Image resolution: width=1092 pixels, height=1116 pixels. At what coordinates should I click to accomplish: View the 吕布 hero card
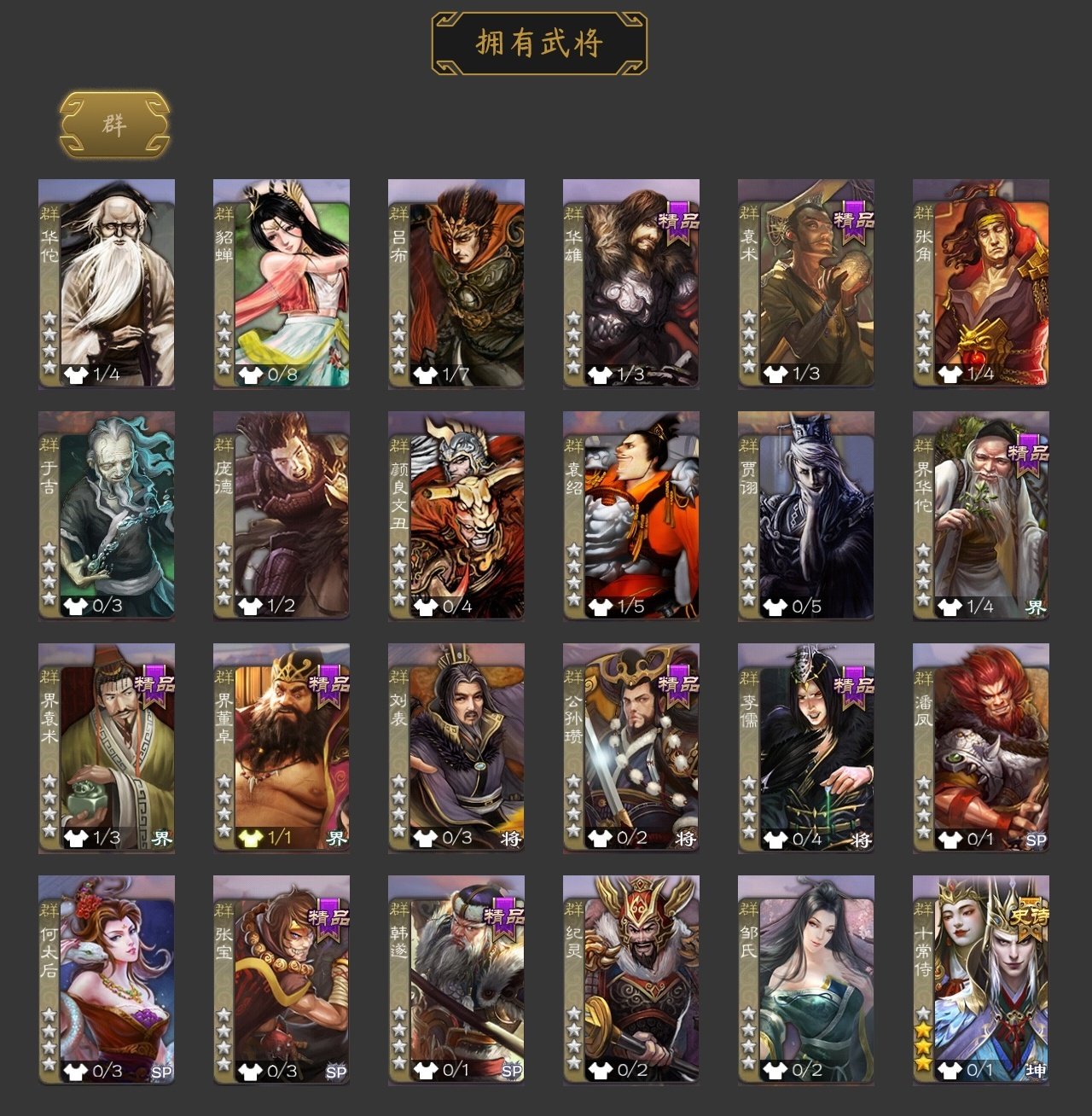point(456,283)
